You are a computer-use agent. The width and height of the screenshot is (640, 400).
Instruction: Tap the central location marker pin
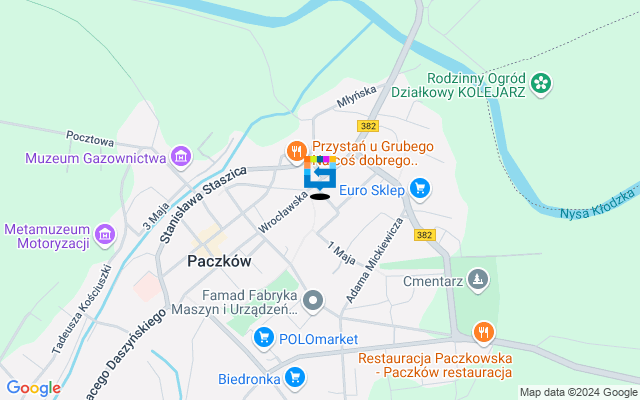tap(320, 177)
